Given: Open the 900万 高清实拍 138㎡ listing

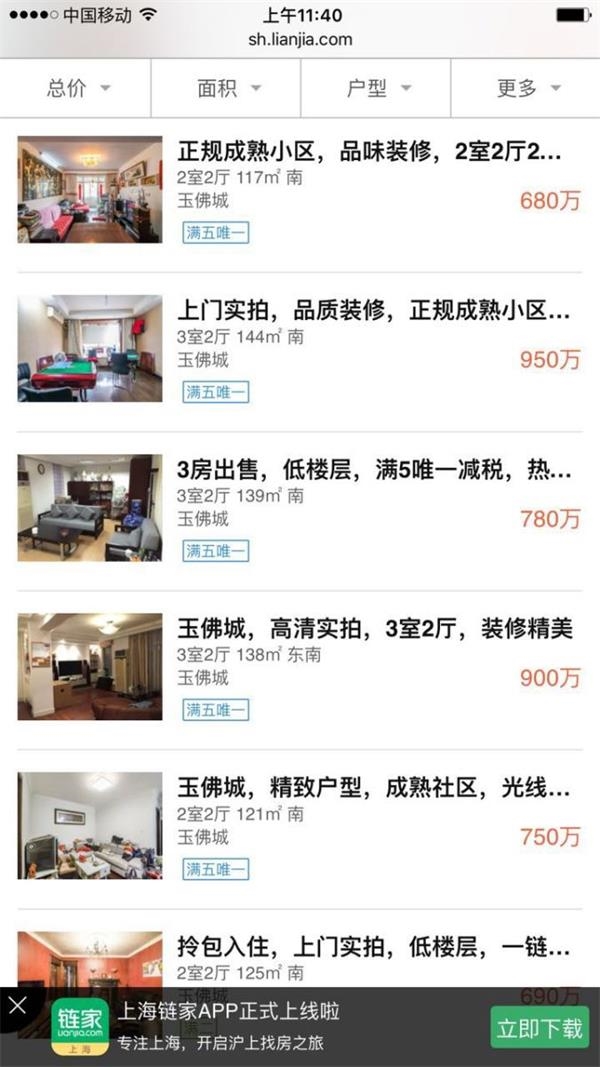Looking at the screenshot, I should tap(372, 630).
